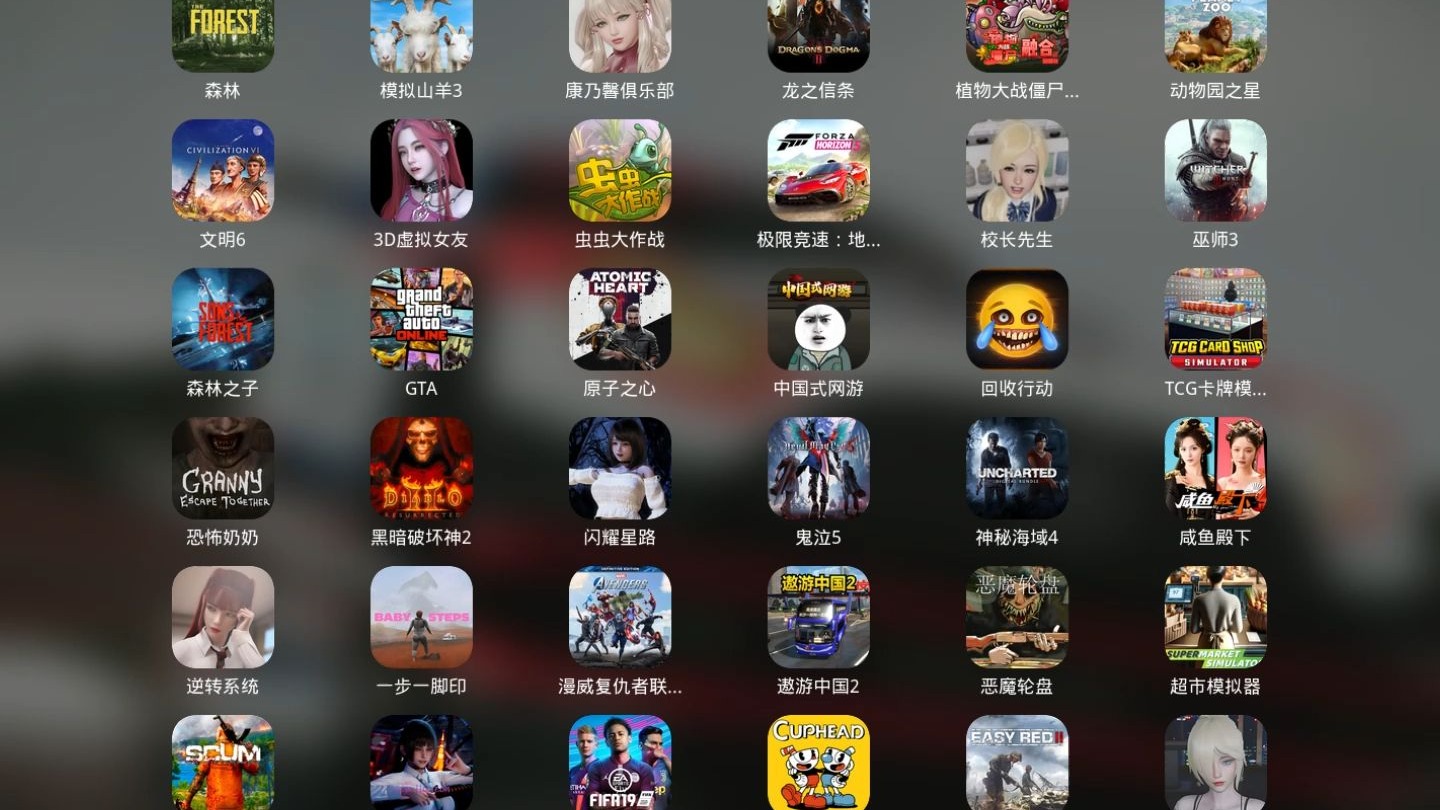
Task: Open 遨游中国2 game
Action: pyautogui.click(x=818, y=617)
